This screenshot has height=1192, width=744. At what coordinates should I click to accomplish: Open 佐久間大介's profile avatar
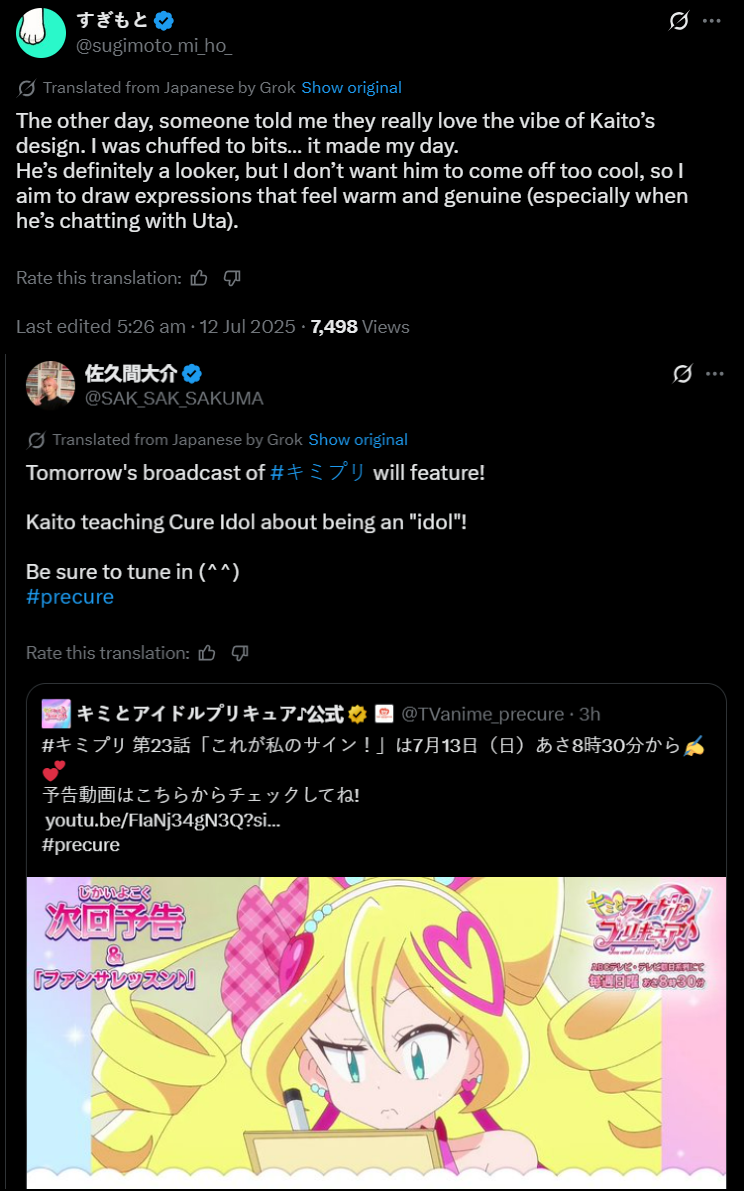point(50,385)
